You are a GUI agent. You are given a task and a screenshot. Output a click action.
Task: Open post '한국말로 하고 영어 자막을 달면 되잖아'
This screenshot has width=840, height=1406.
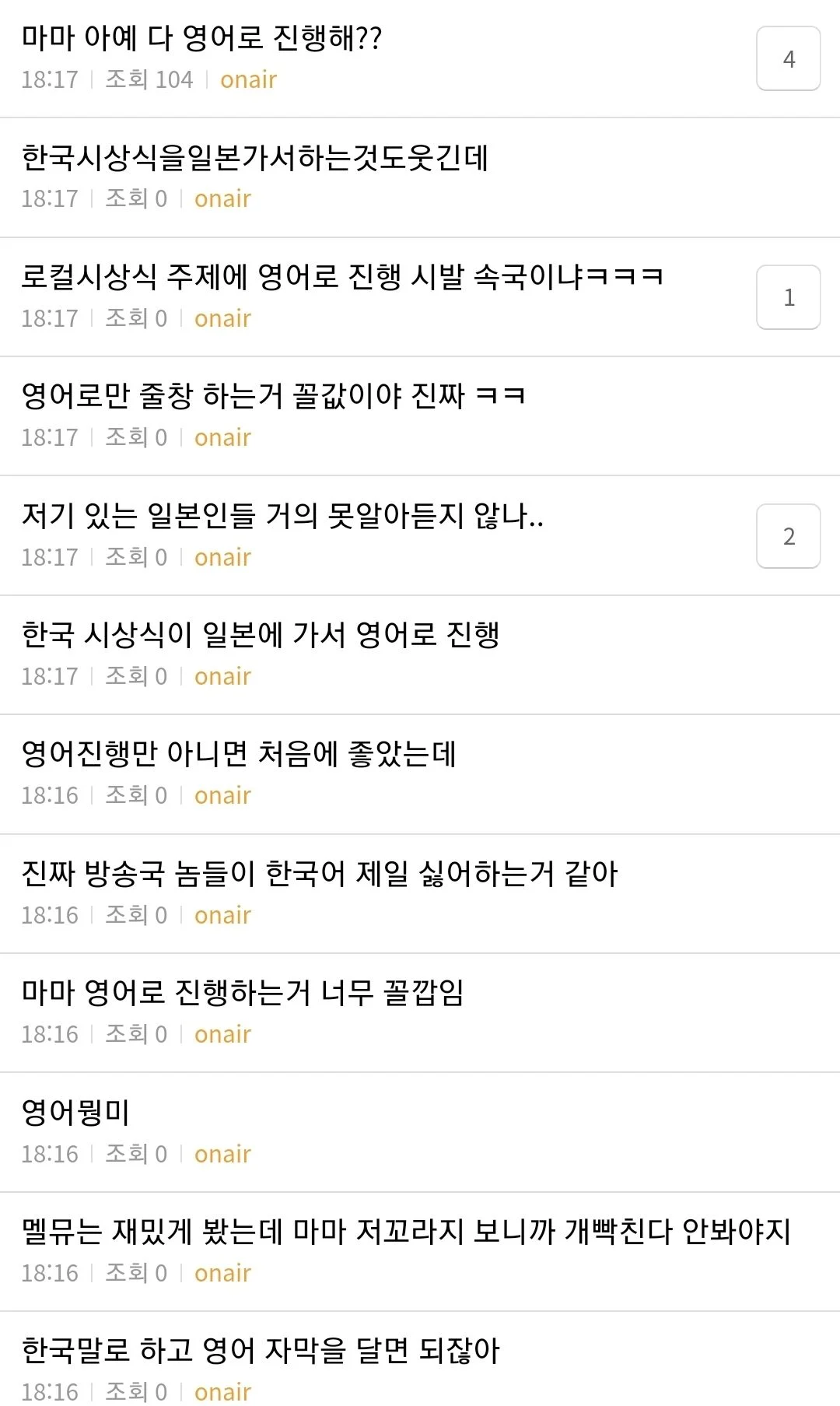coord(260,1351)
